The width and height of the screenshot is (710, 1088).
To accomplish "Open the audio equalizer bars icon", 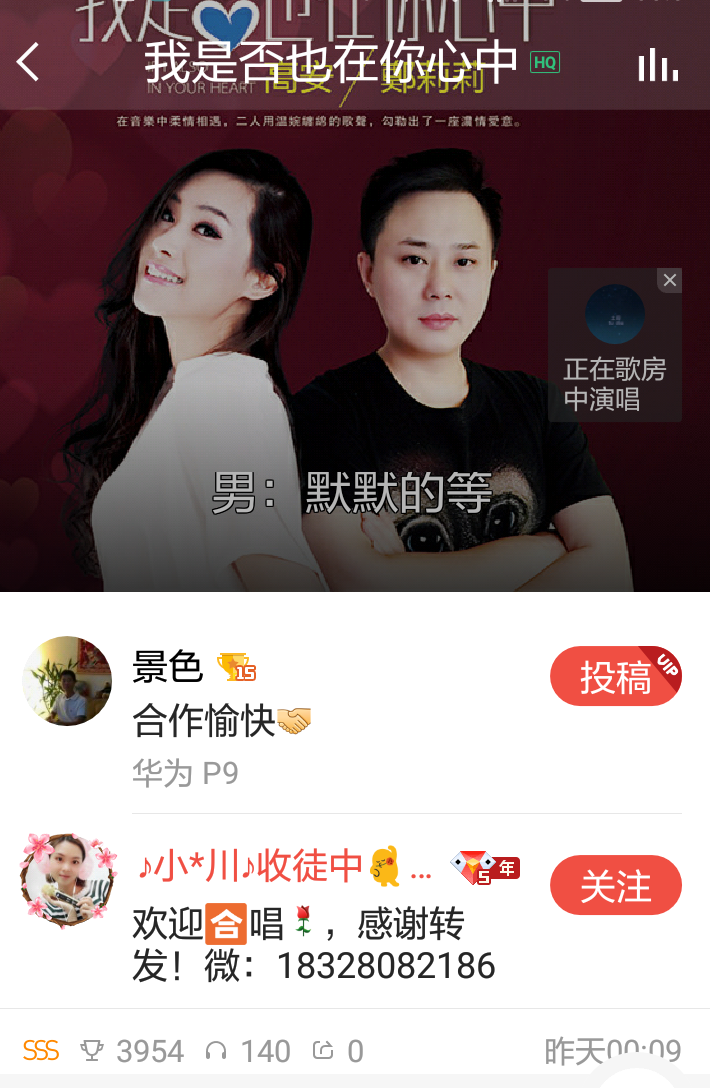I will (658, 65).
